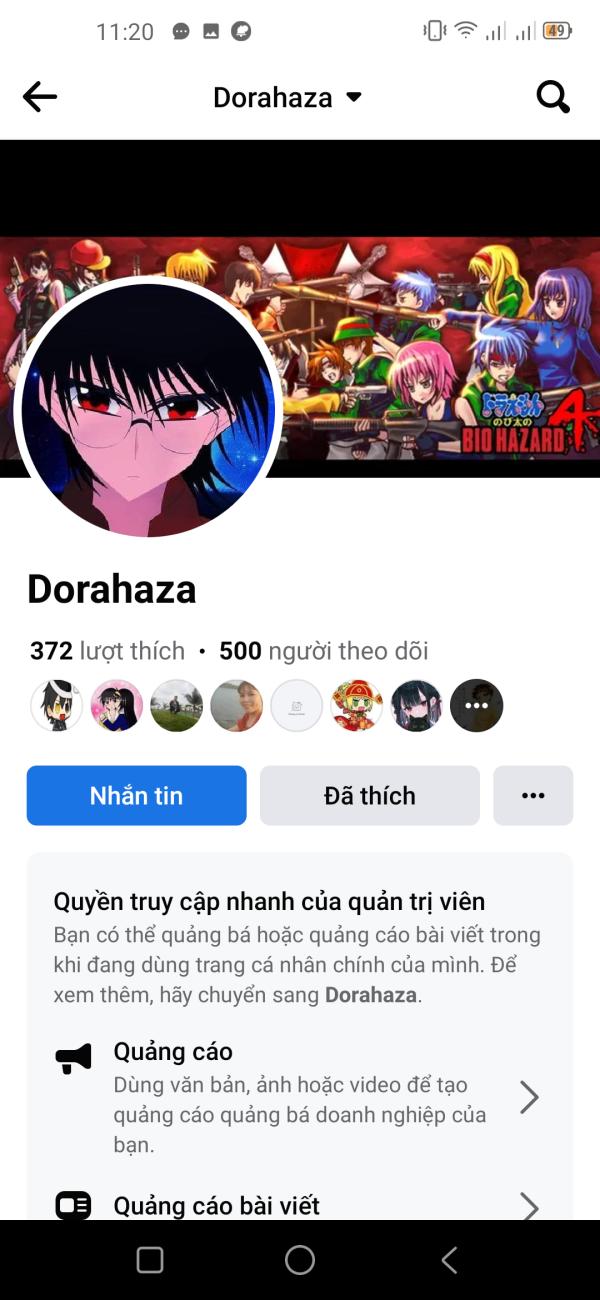
Task: Open recent apps from the navigation bar
Action: click(150, 1260)
